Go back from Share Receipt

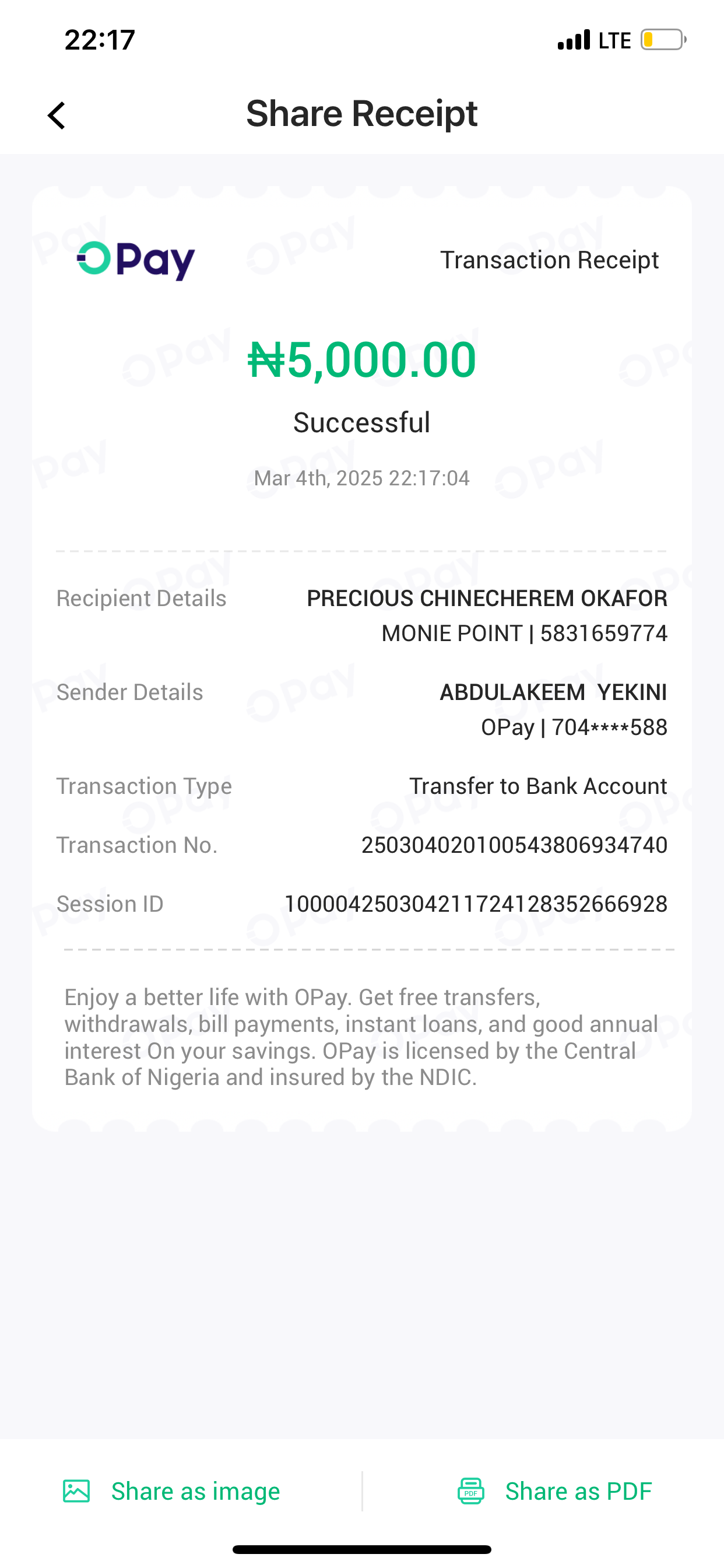(x=57, y=115)
